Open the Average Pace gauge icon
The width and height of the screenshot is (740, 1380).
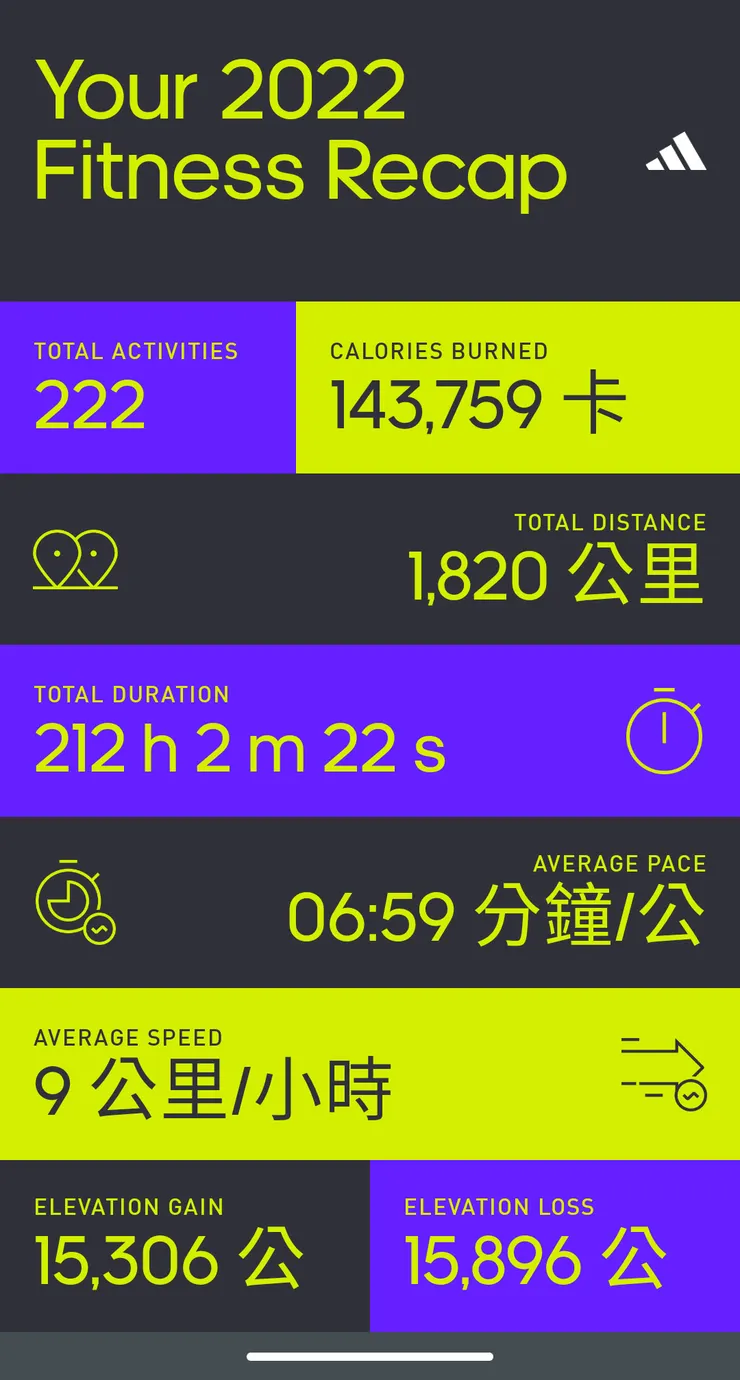click(68, 900)
